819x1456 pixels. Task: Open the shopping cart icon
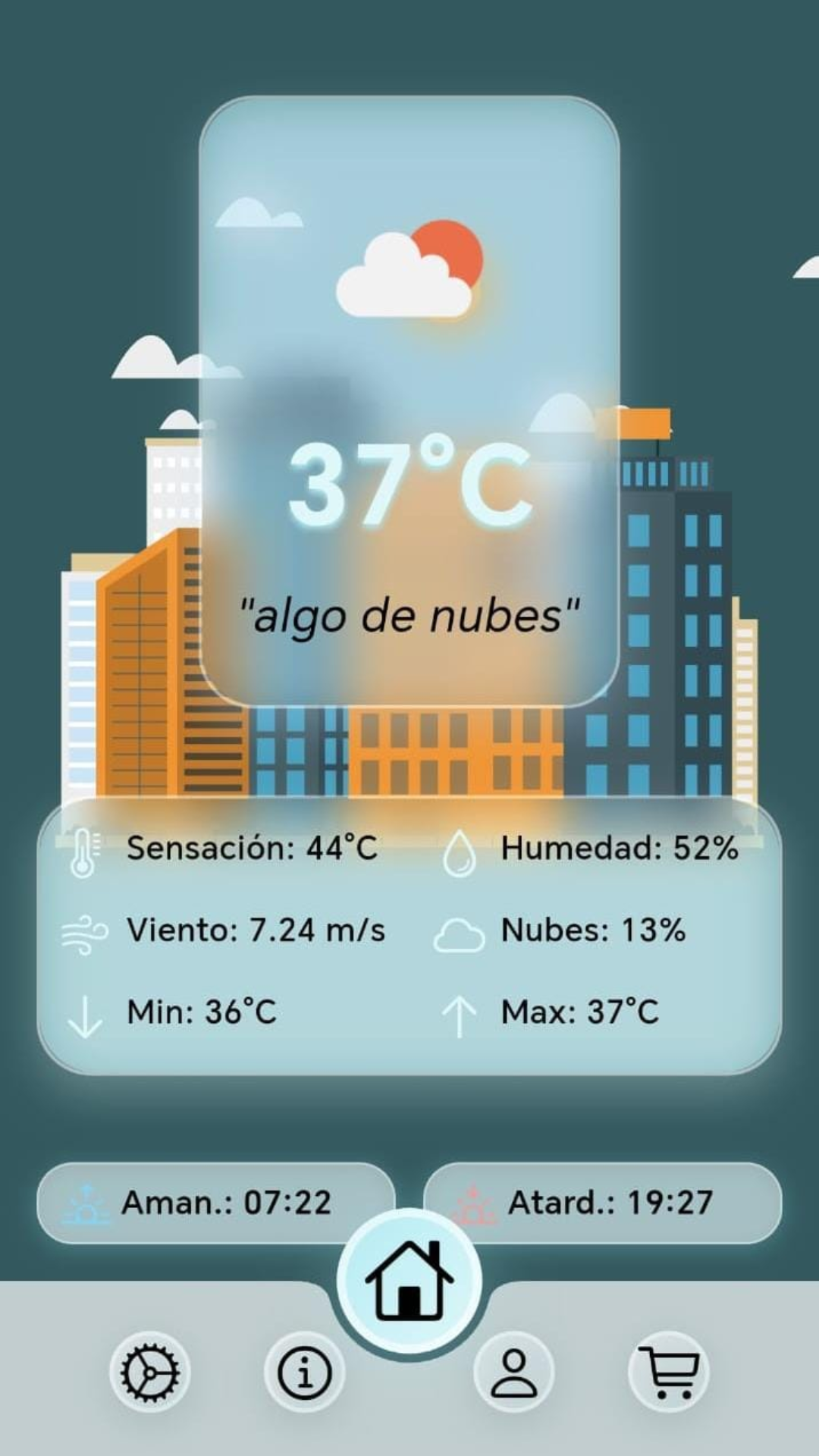669,1373
